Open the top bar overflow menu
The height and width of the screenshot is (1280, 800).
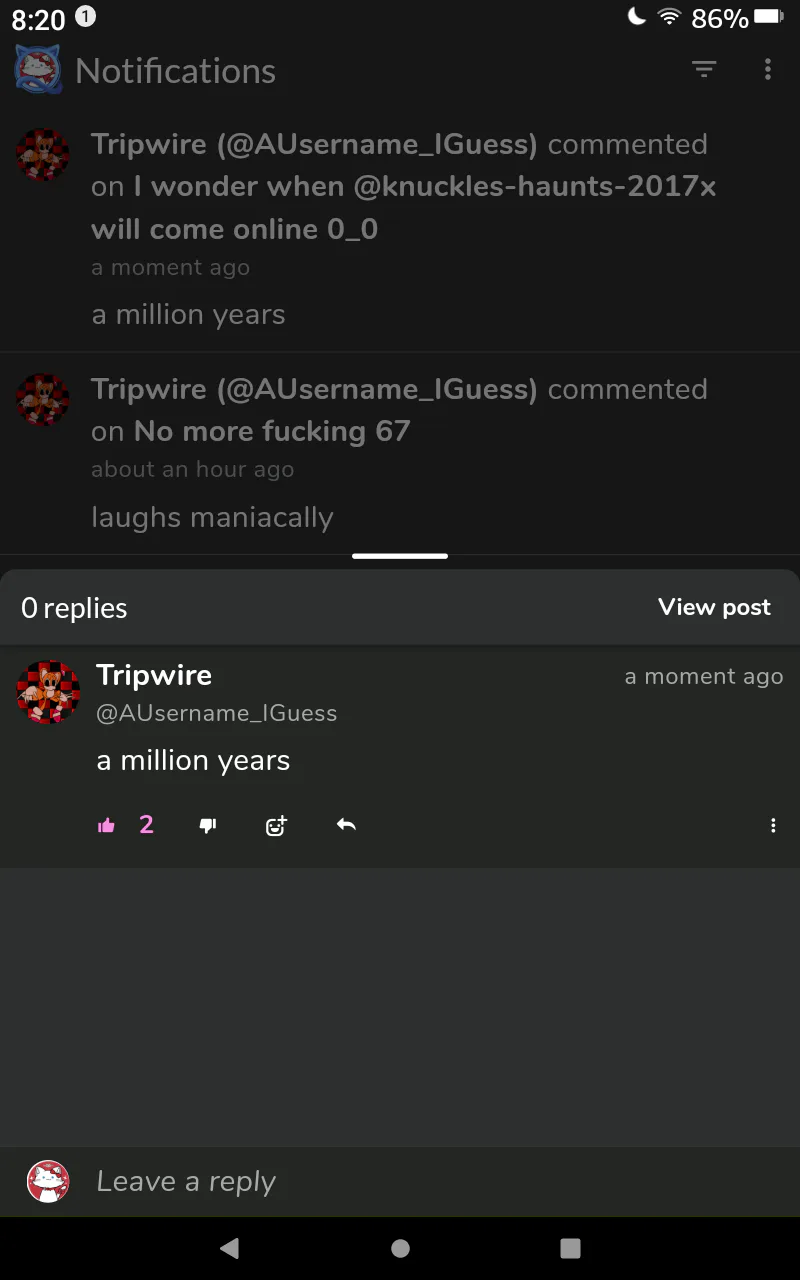click(x=768, y=69)
